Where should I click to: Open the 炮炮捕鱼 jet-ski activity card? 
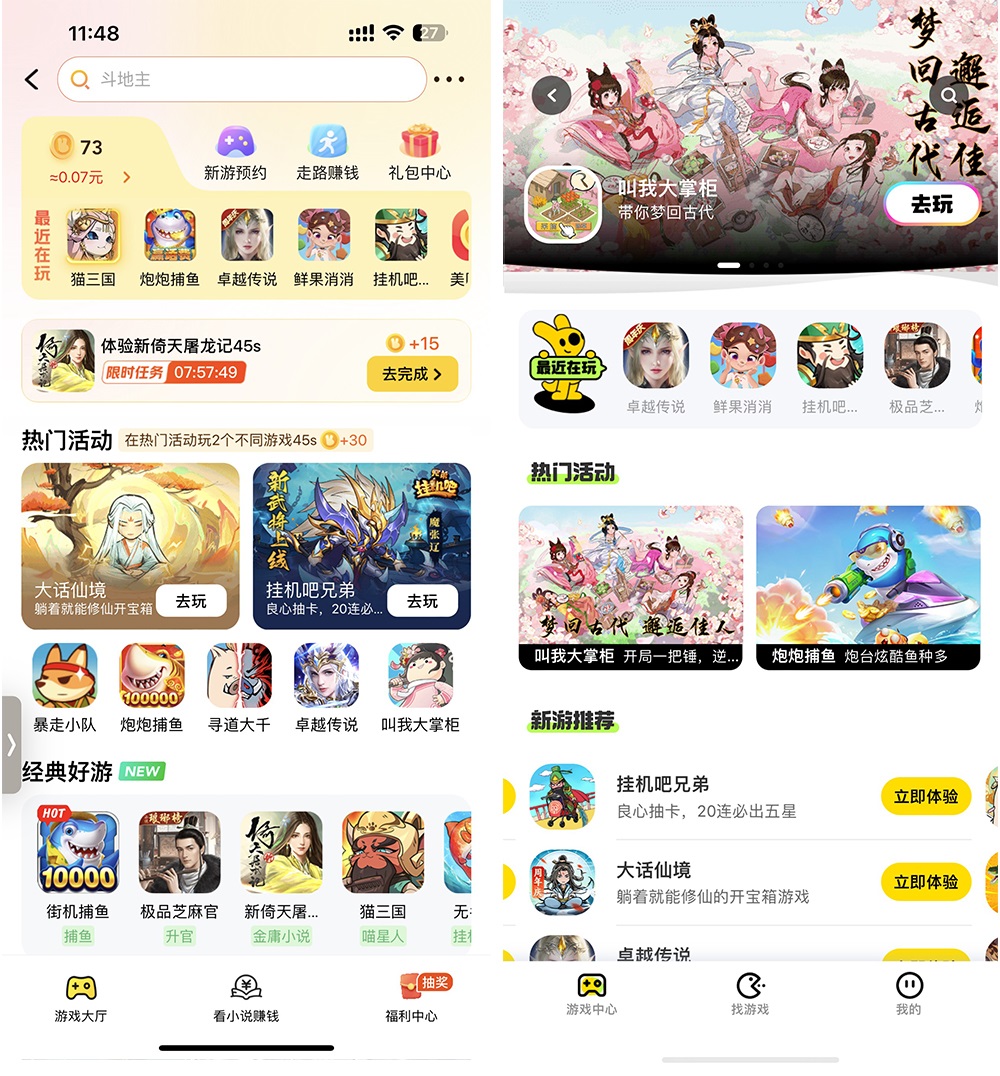(x=868, y=586)
